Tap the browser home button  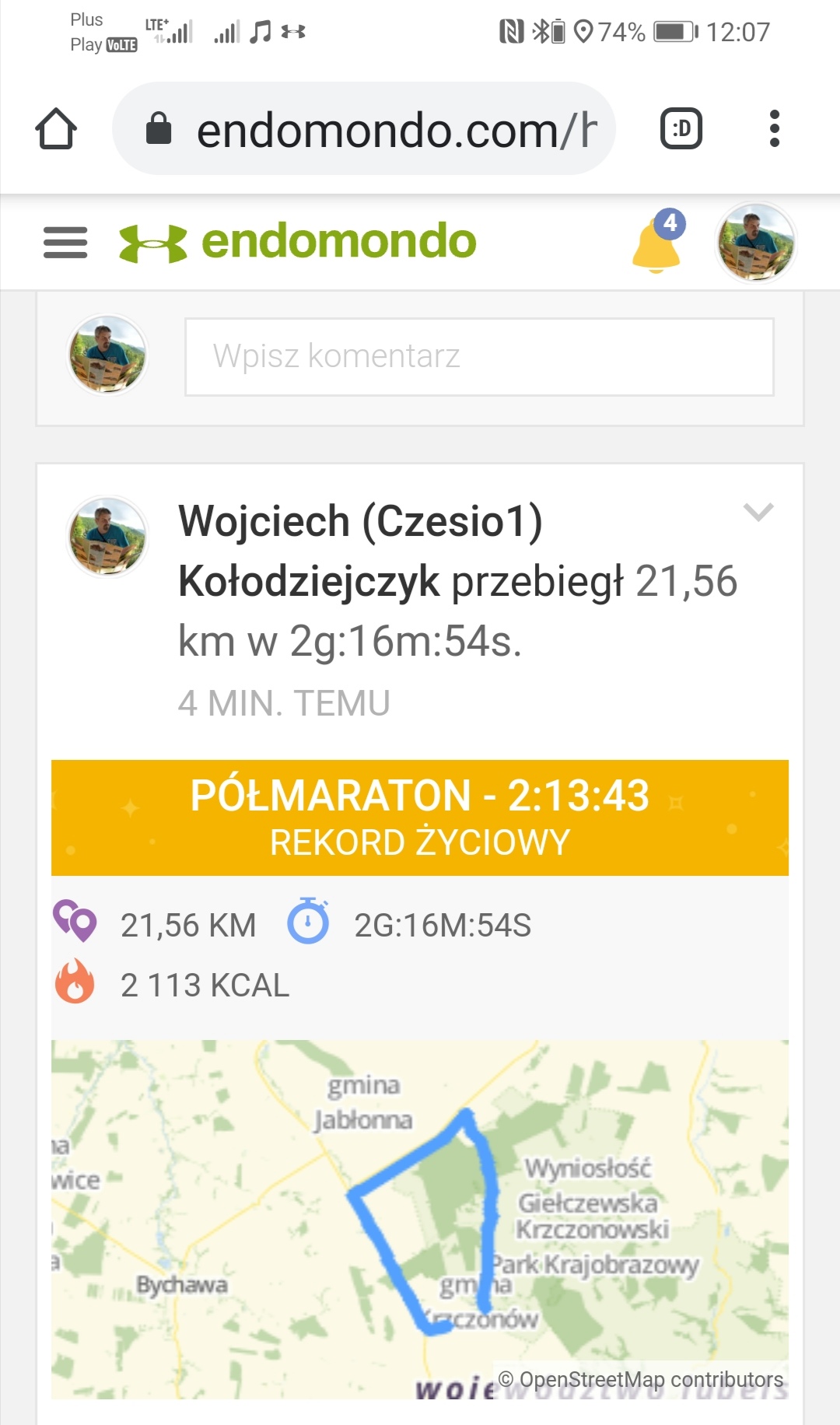pyautogui.click(x=56, y=129)
